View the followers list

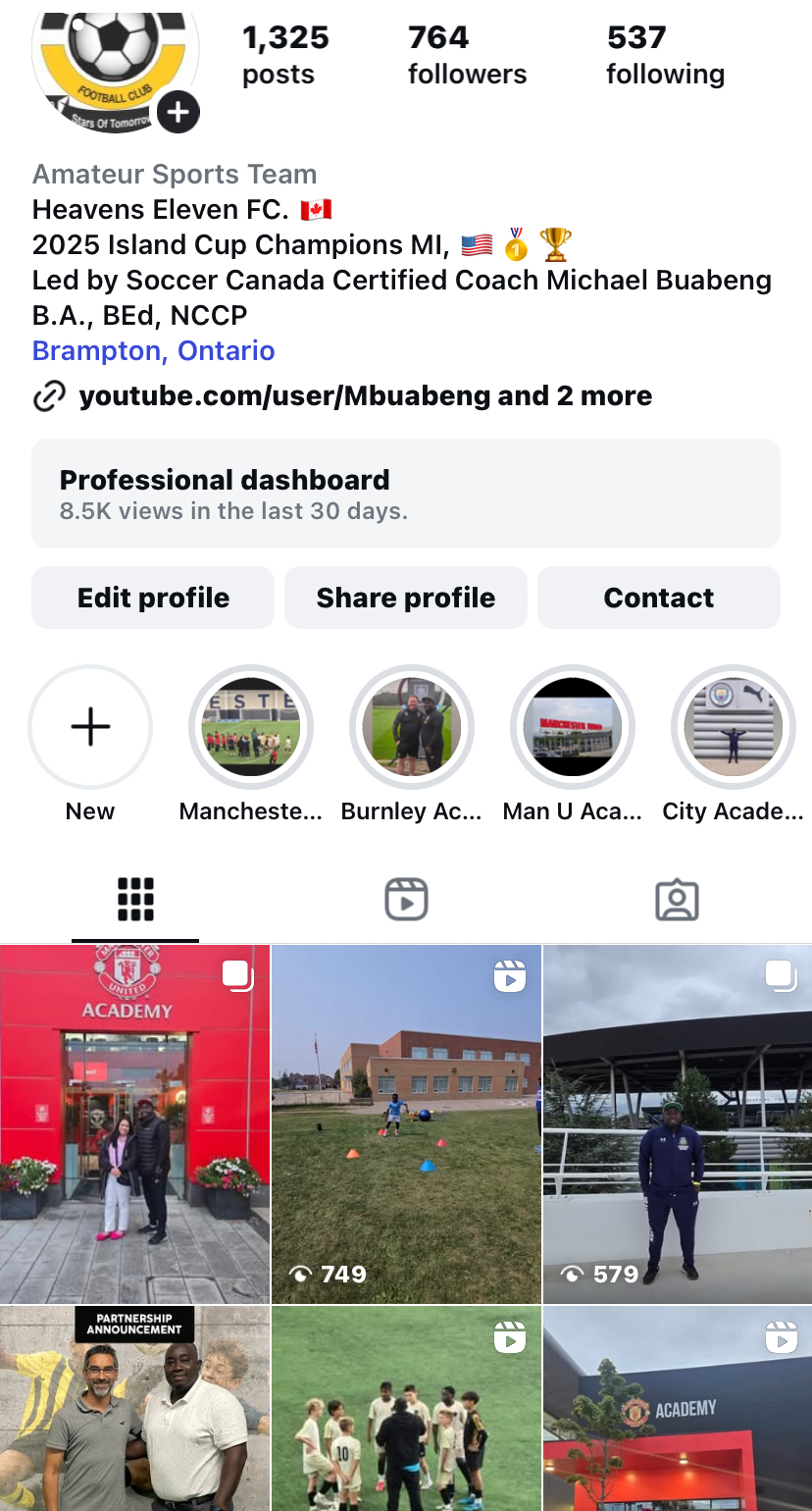(467, 55)
